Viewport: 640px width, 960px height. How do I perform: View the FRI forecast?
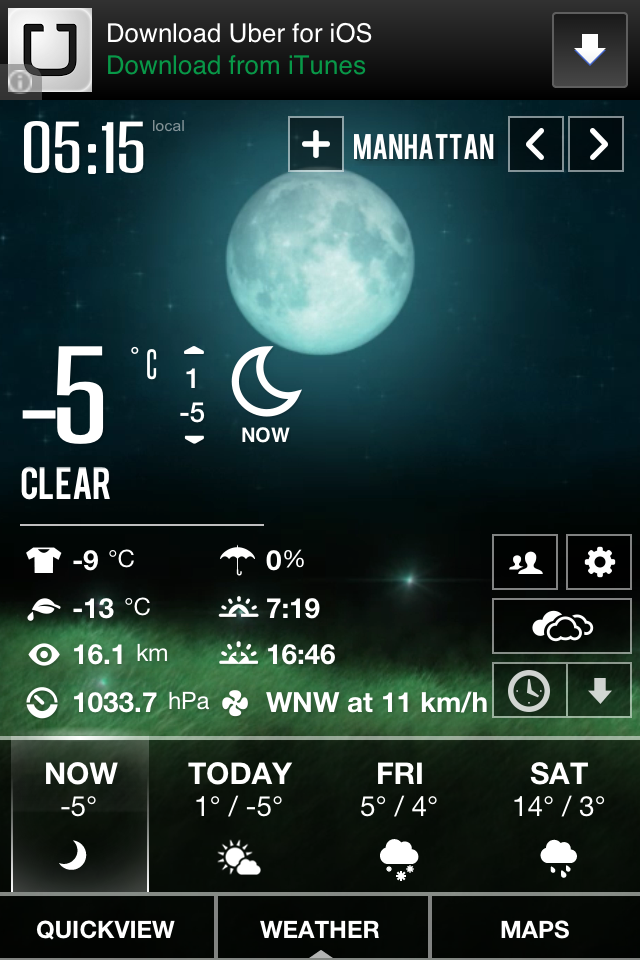point(398,815)
